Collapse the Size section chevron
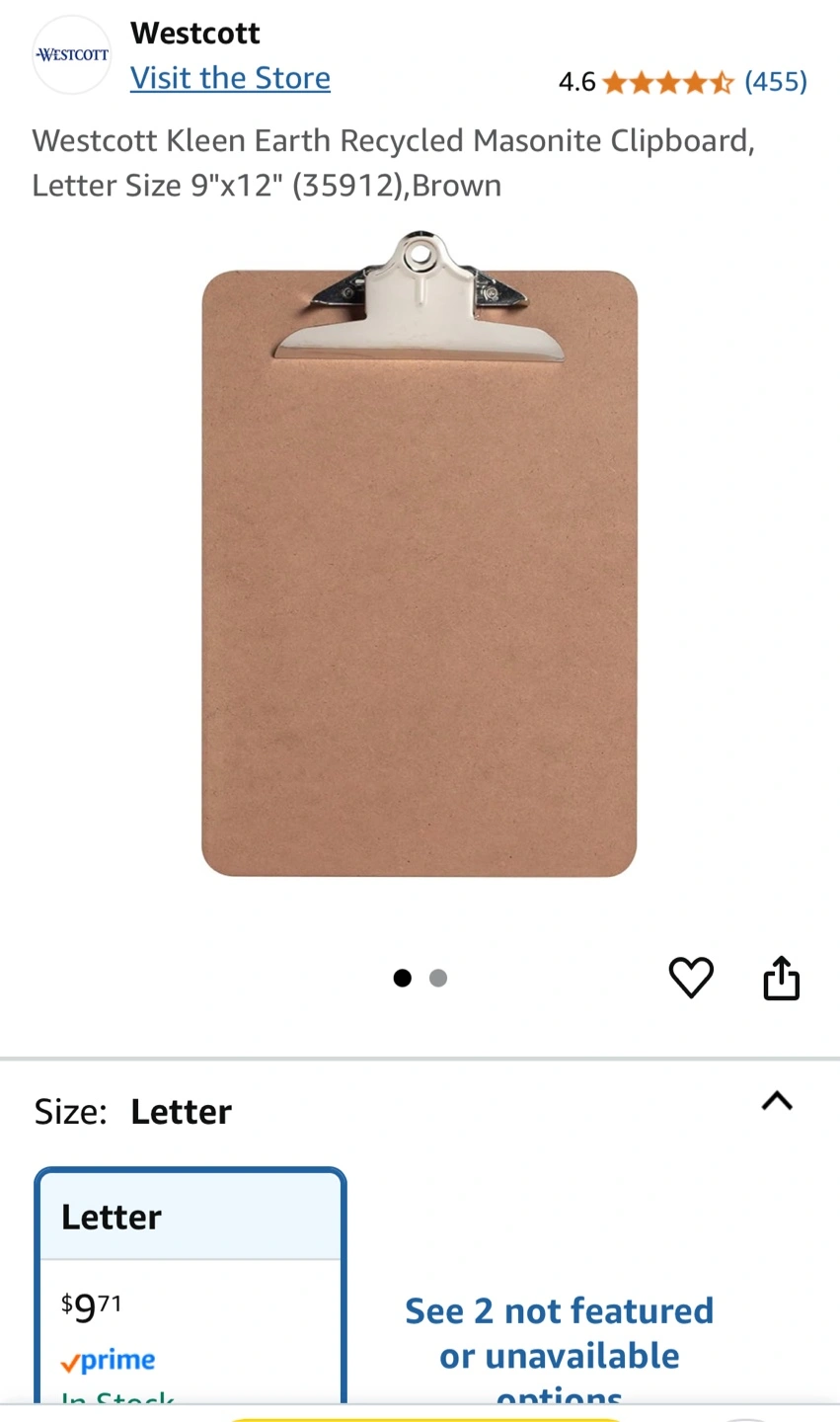This screenshot has height=1422, width=840. [777, 1100]
